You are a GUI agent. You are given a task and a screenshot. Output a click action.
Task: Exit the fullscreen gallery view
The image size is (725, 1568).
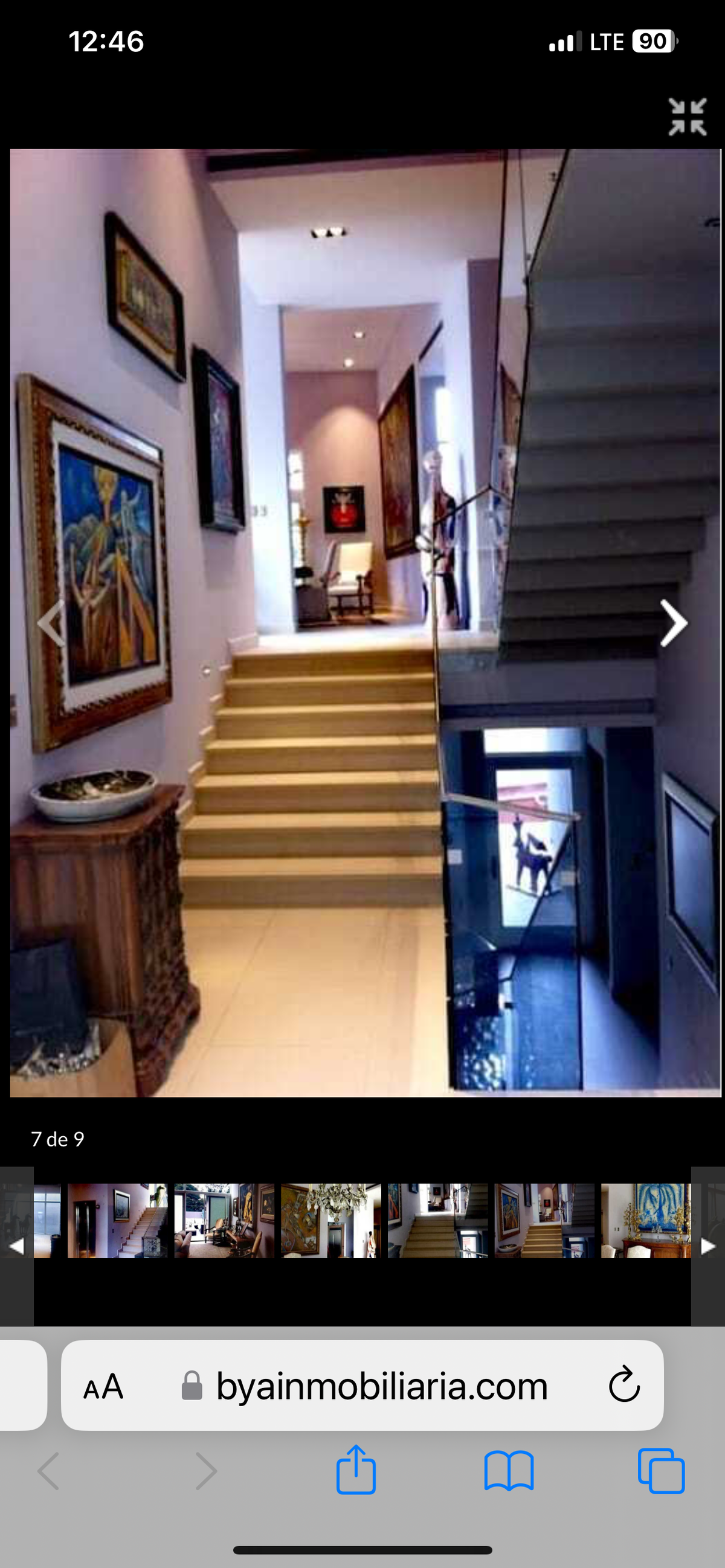[x=688, y=116]
